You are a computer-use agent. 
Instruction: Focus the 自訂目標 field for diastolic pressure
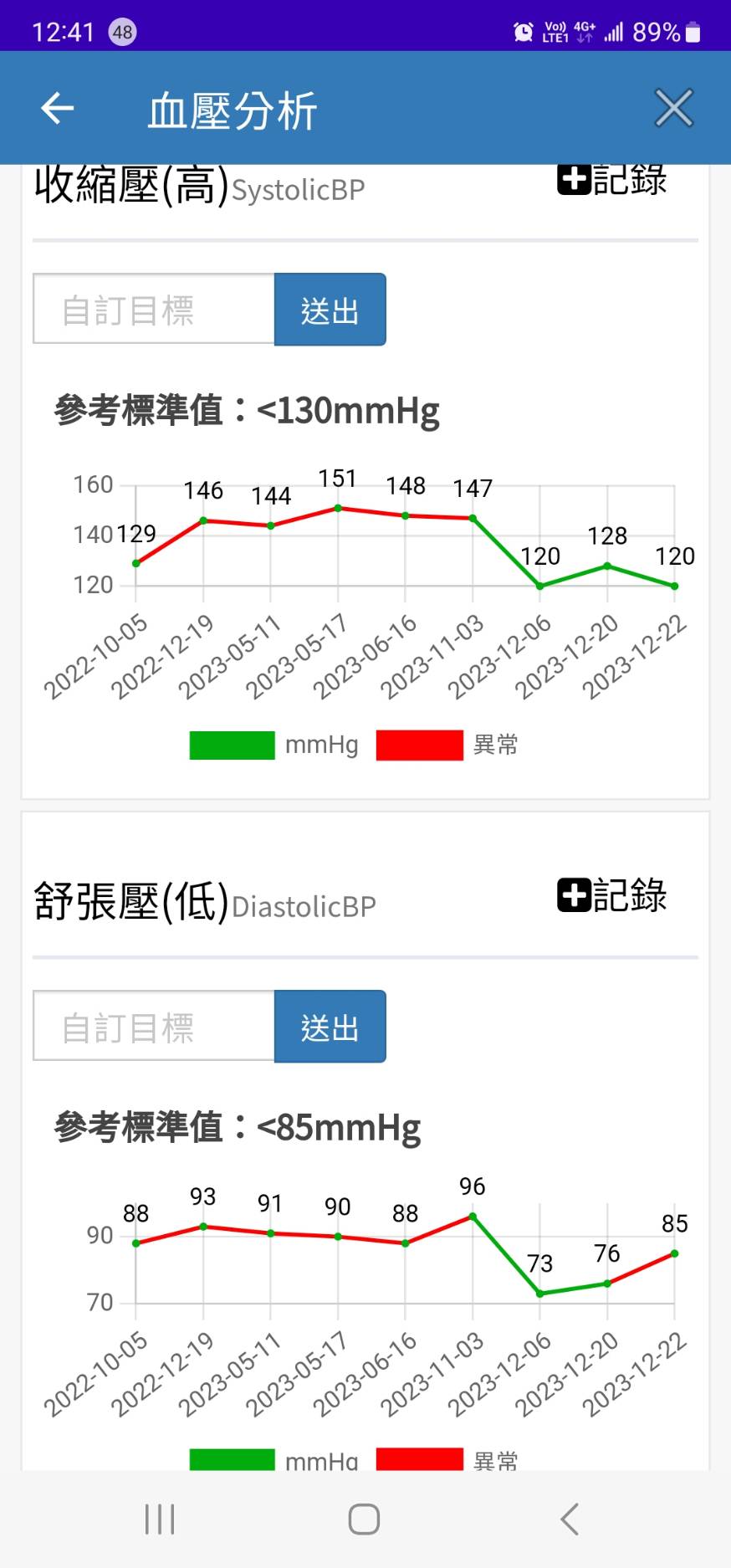tap(154, 1027)
